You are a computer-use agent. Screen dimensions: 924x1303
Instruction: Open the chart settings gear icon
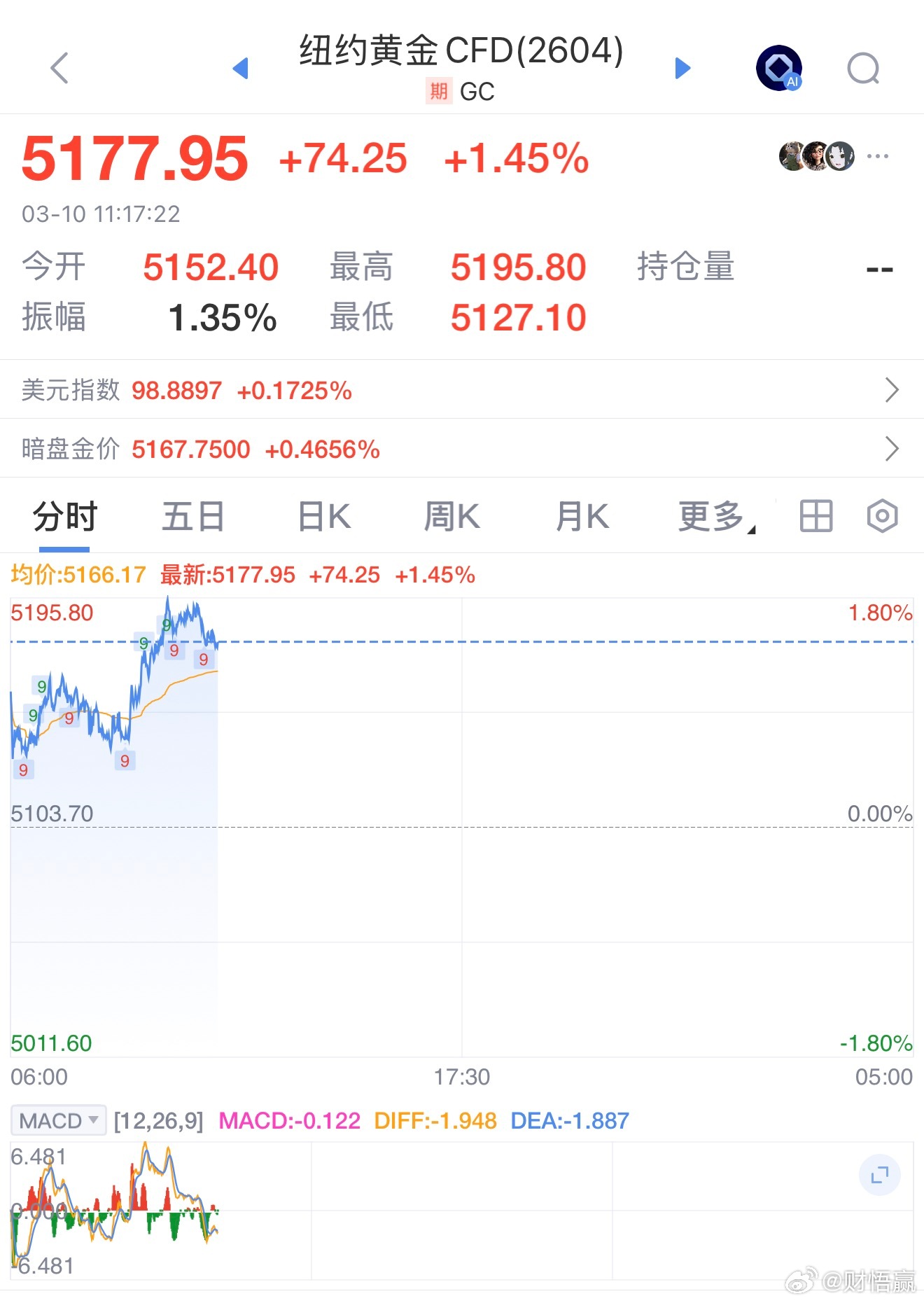(881, 515)
